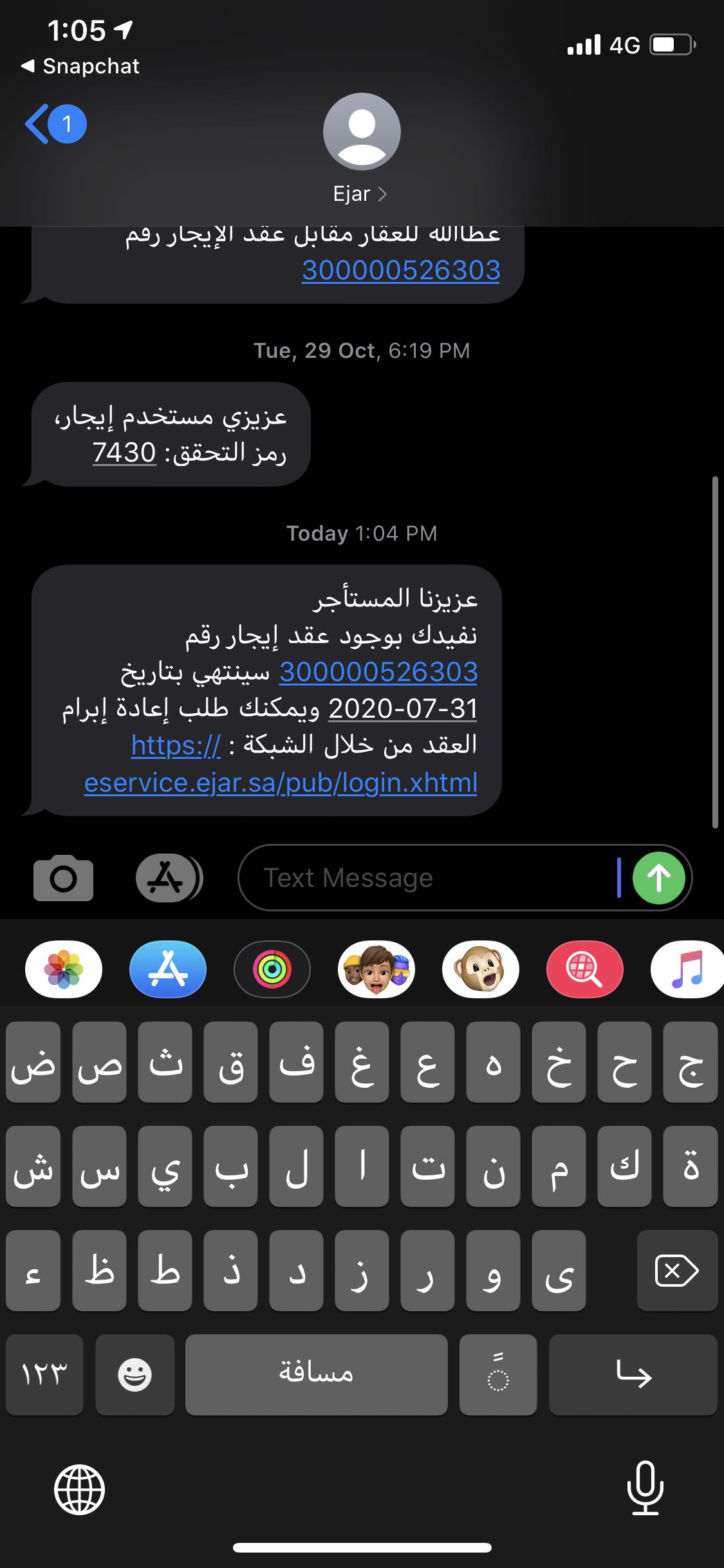The image size is (724, 1568).
Task: Open the Animoji monkey app
Action: coord(480,969)
